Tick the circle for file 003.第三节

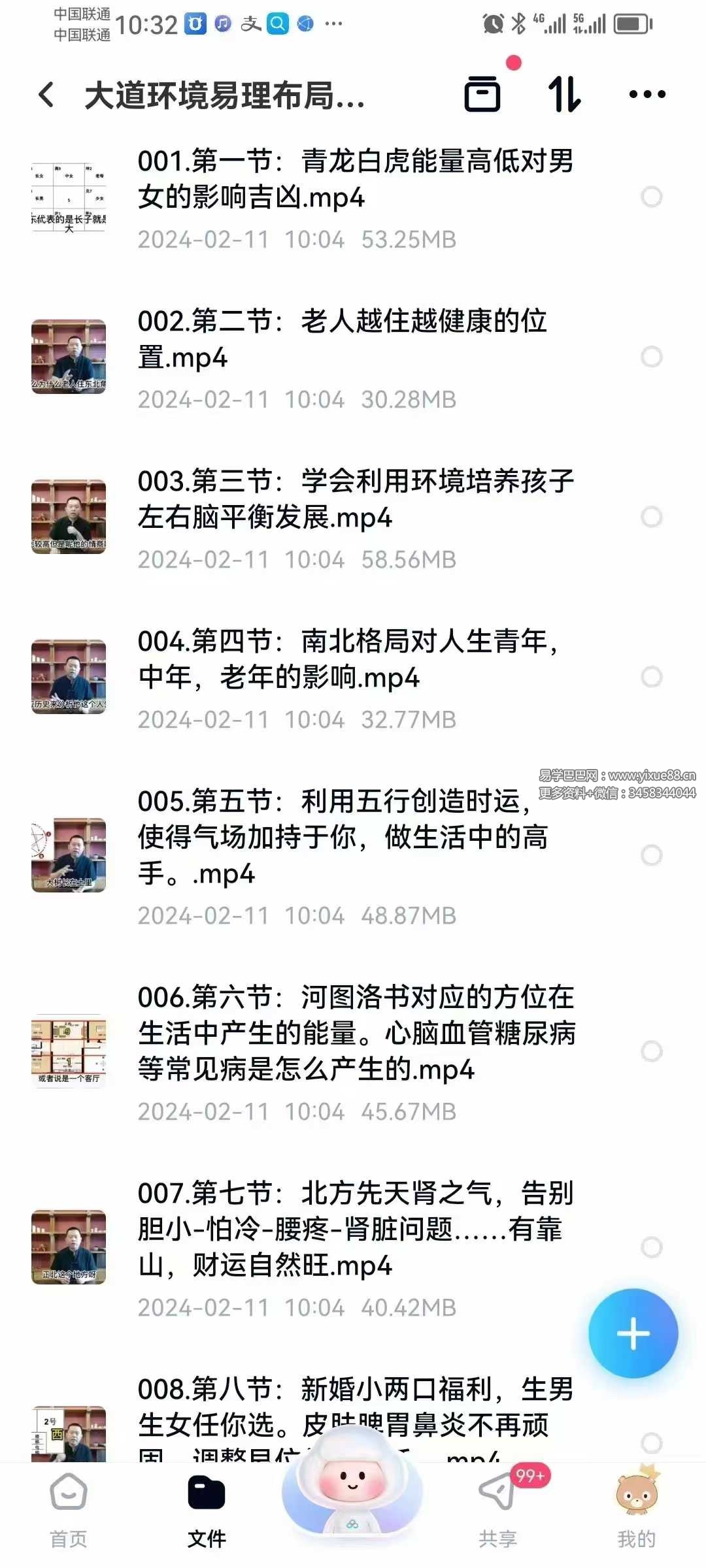click(x=651, y=517)
